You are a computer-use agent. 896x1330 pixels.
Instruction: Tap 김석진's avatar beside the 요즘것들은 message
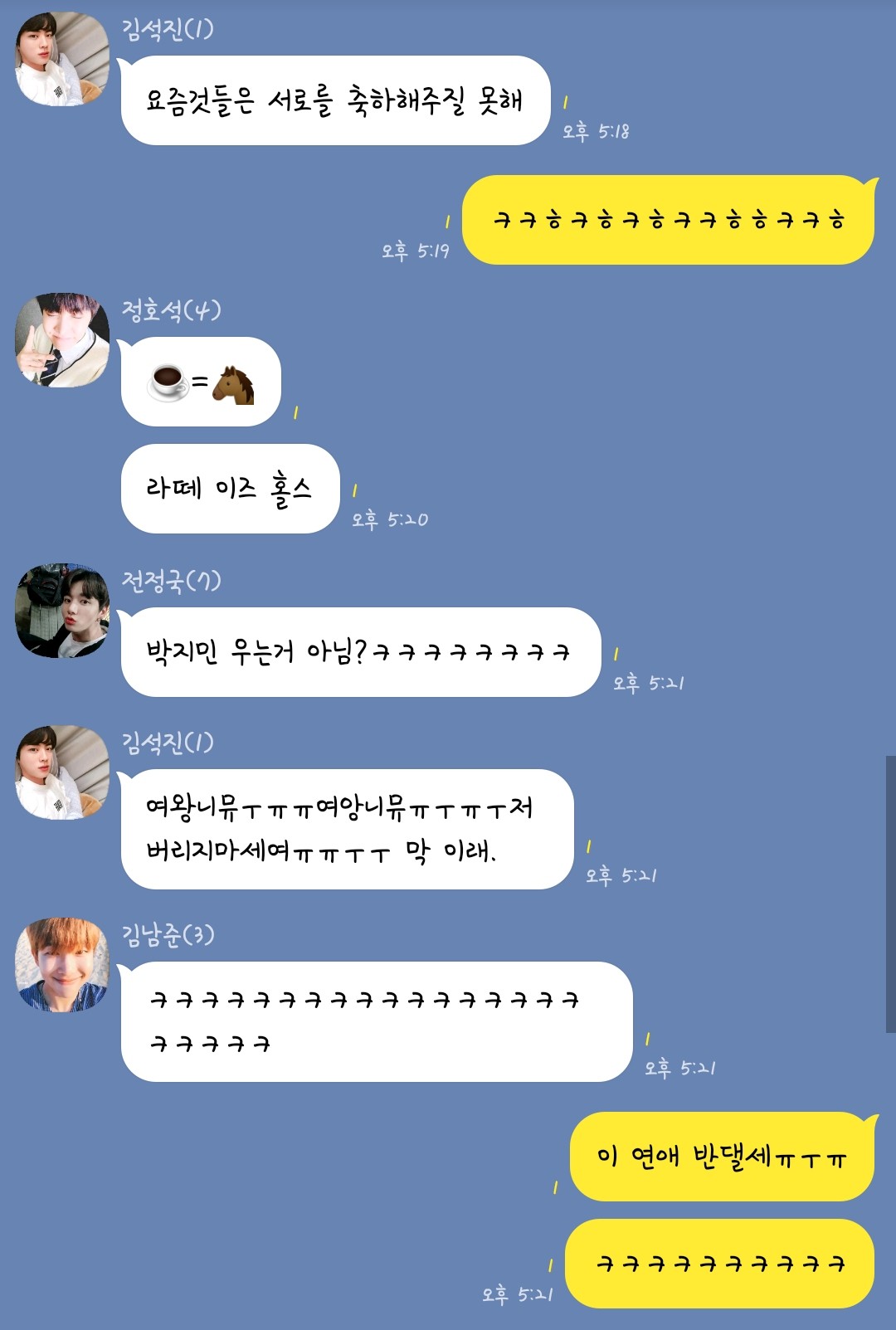click(x=62, y=59)
